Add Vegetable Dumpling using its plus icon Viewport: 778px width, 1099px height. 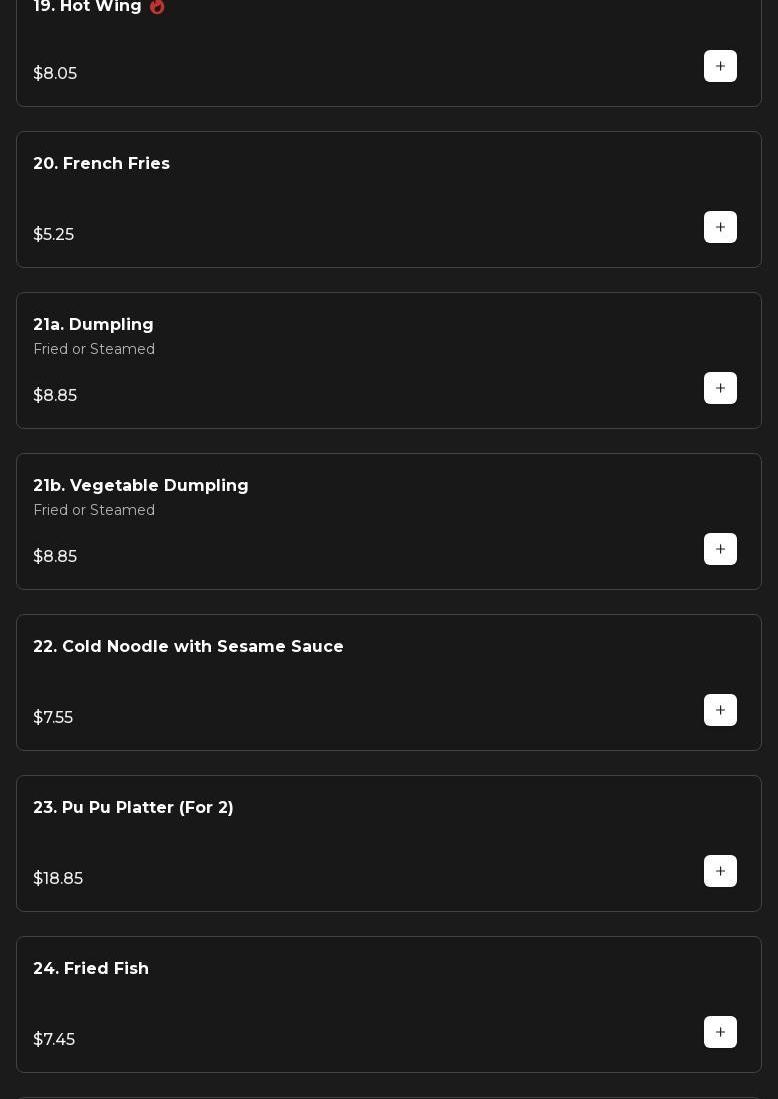[720, 549]
